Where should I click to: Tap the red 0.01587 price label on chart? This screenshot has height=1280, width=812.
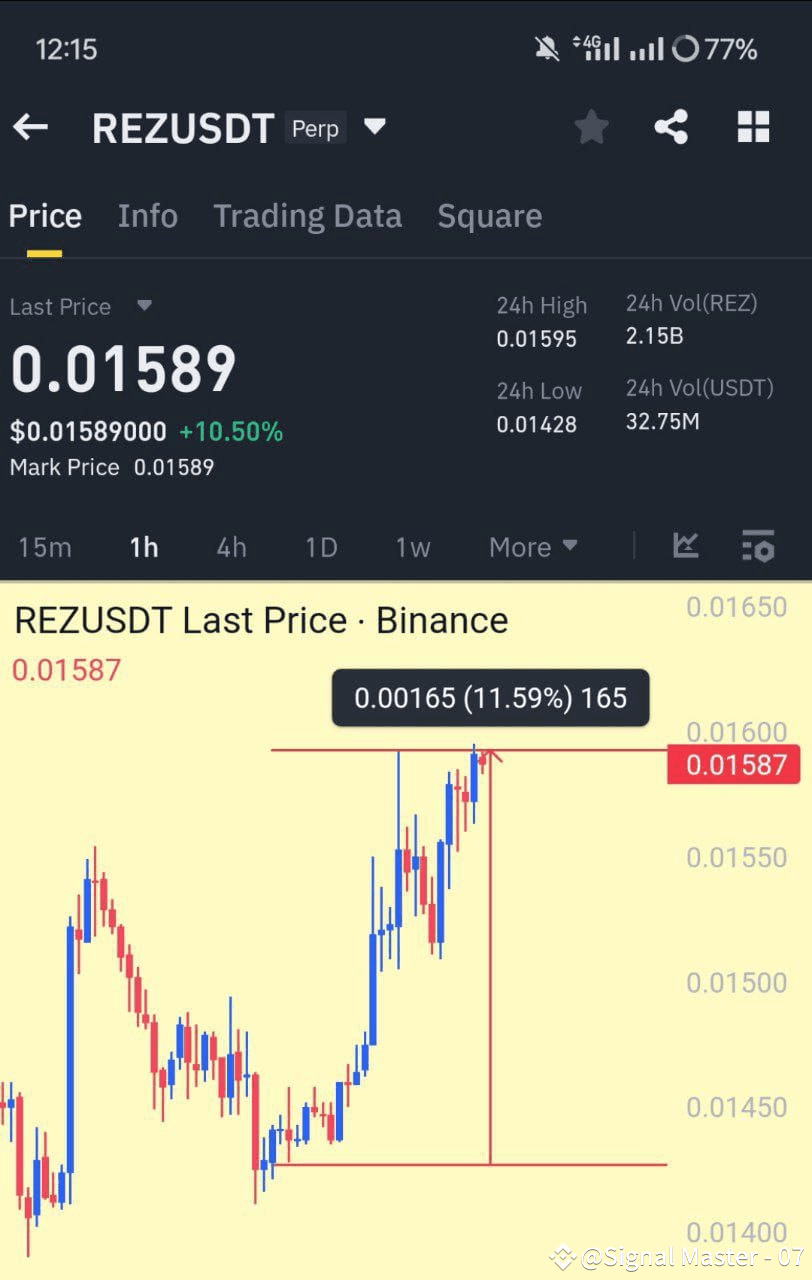click(x=733, y=764)
